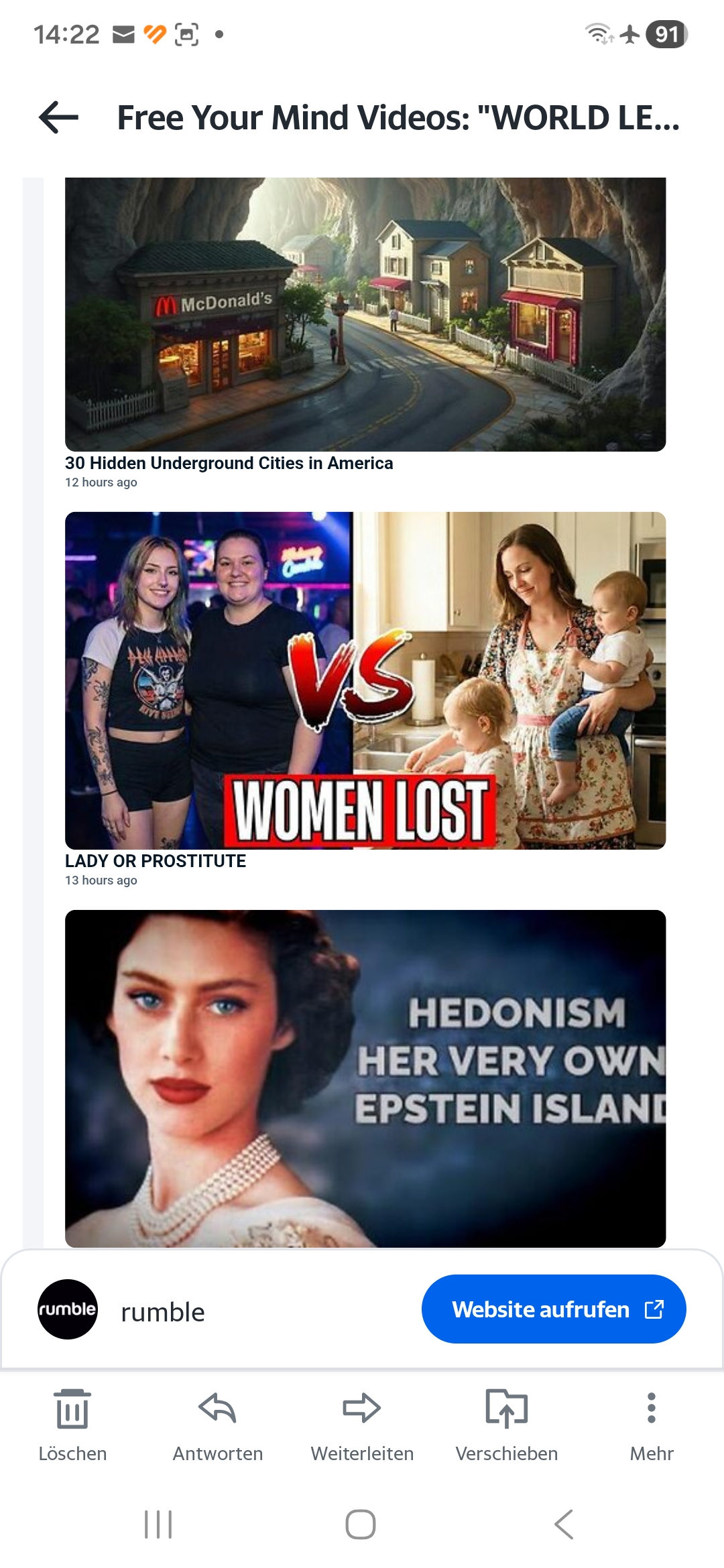The image size is (724, 1568).
Task: Open the Mehr options menu
Action: point(651,1424)
